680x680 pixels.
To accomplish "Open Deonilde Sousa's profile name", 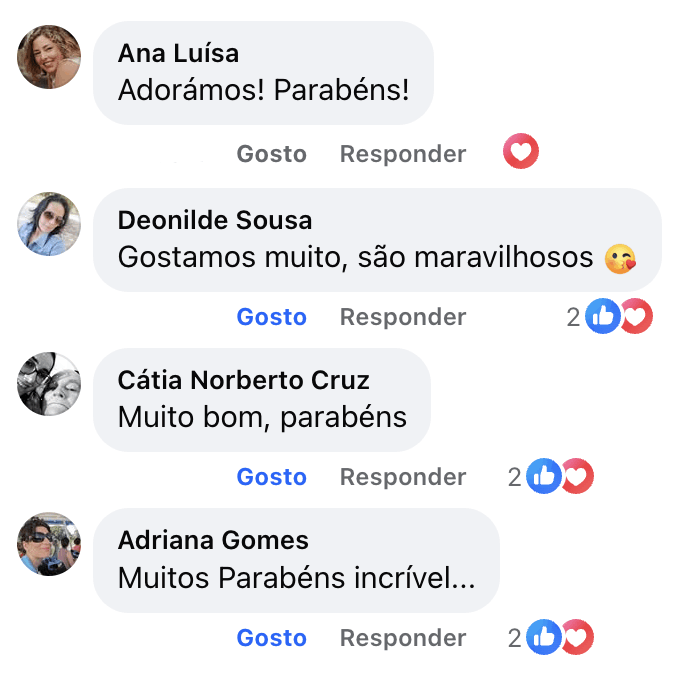I will pos(215,220).
